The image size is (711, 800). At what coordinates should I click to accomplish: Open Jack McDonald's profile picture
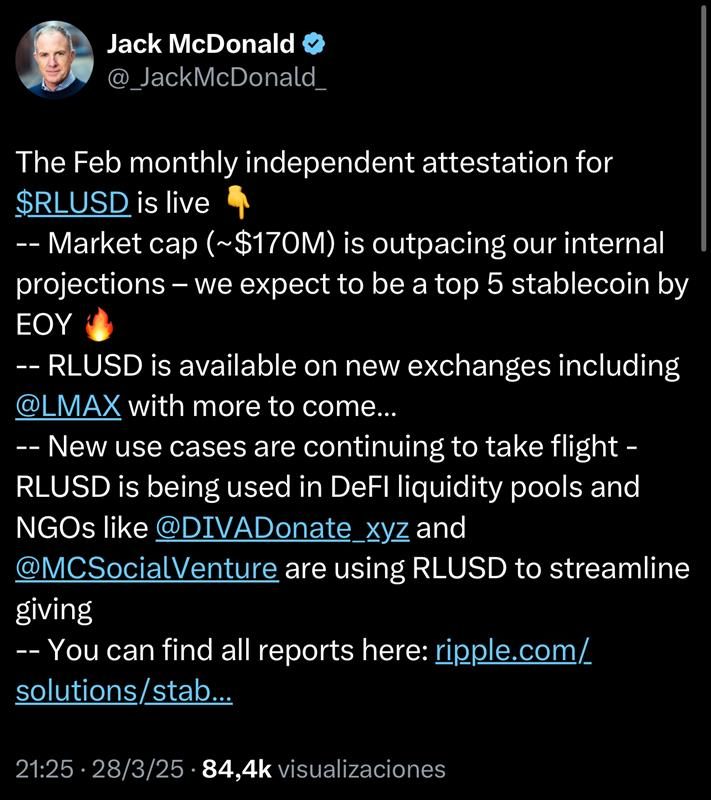(x=53, y=59)
